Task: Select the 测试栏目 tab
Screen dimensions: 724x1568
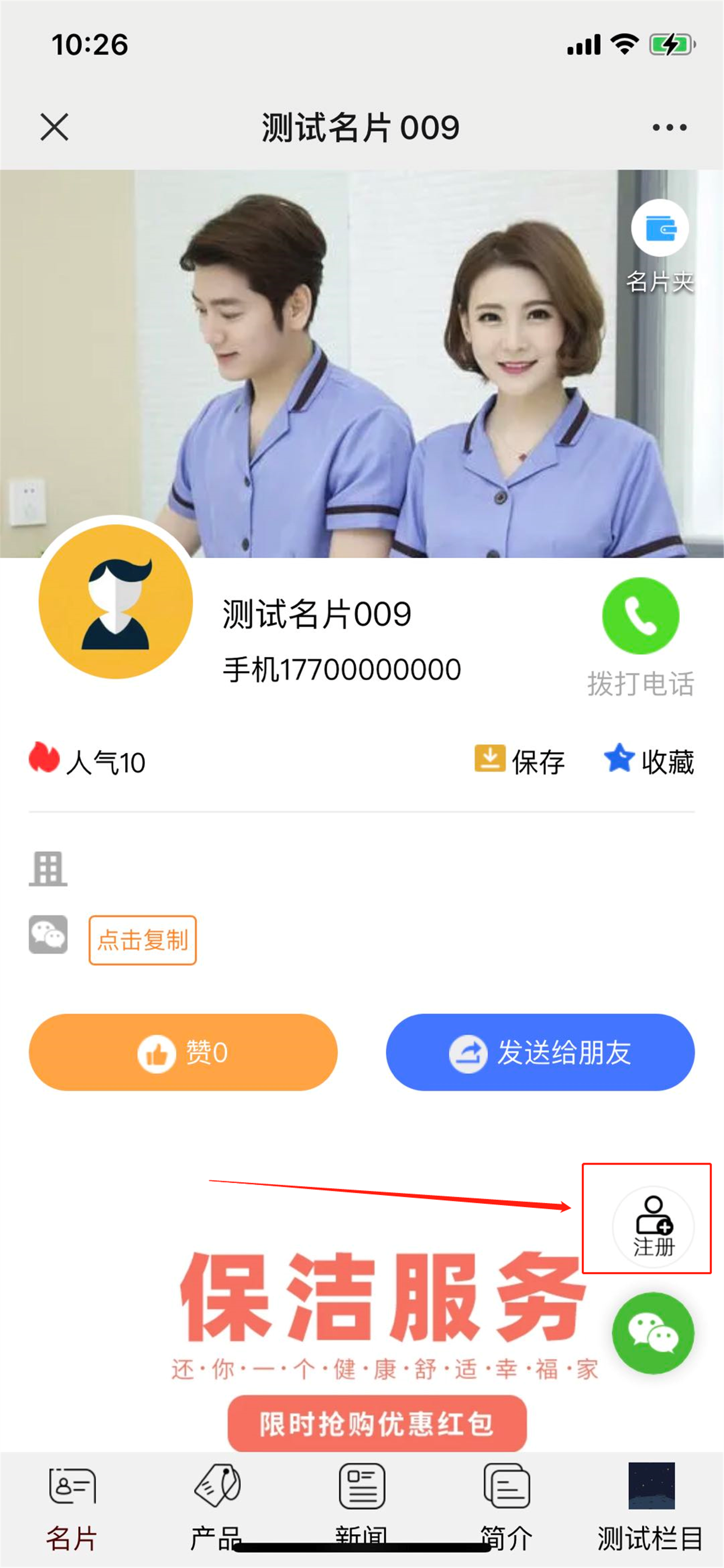Action: click(651, 1506)
